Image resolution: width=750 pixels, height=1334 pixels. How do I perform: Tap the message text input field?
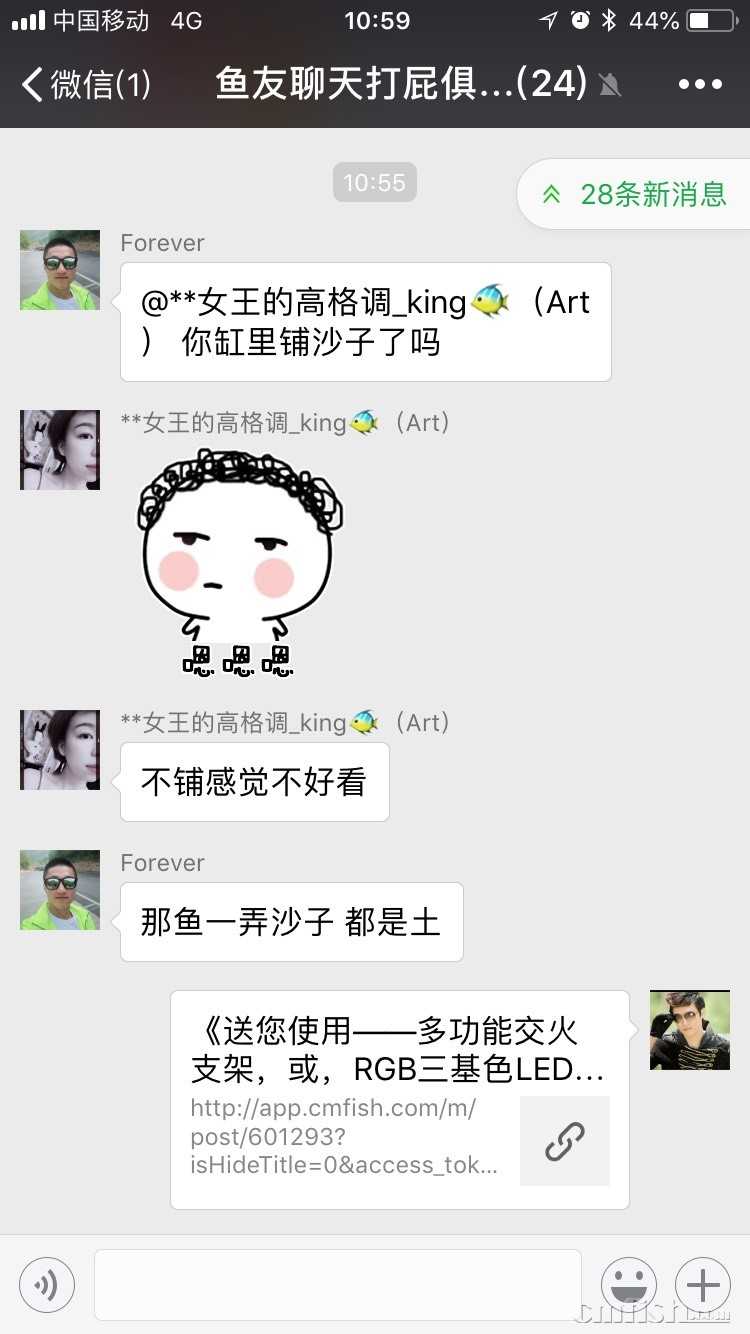338,1285
